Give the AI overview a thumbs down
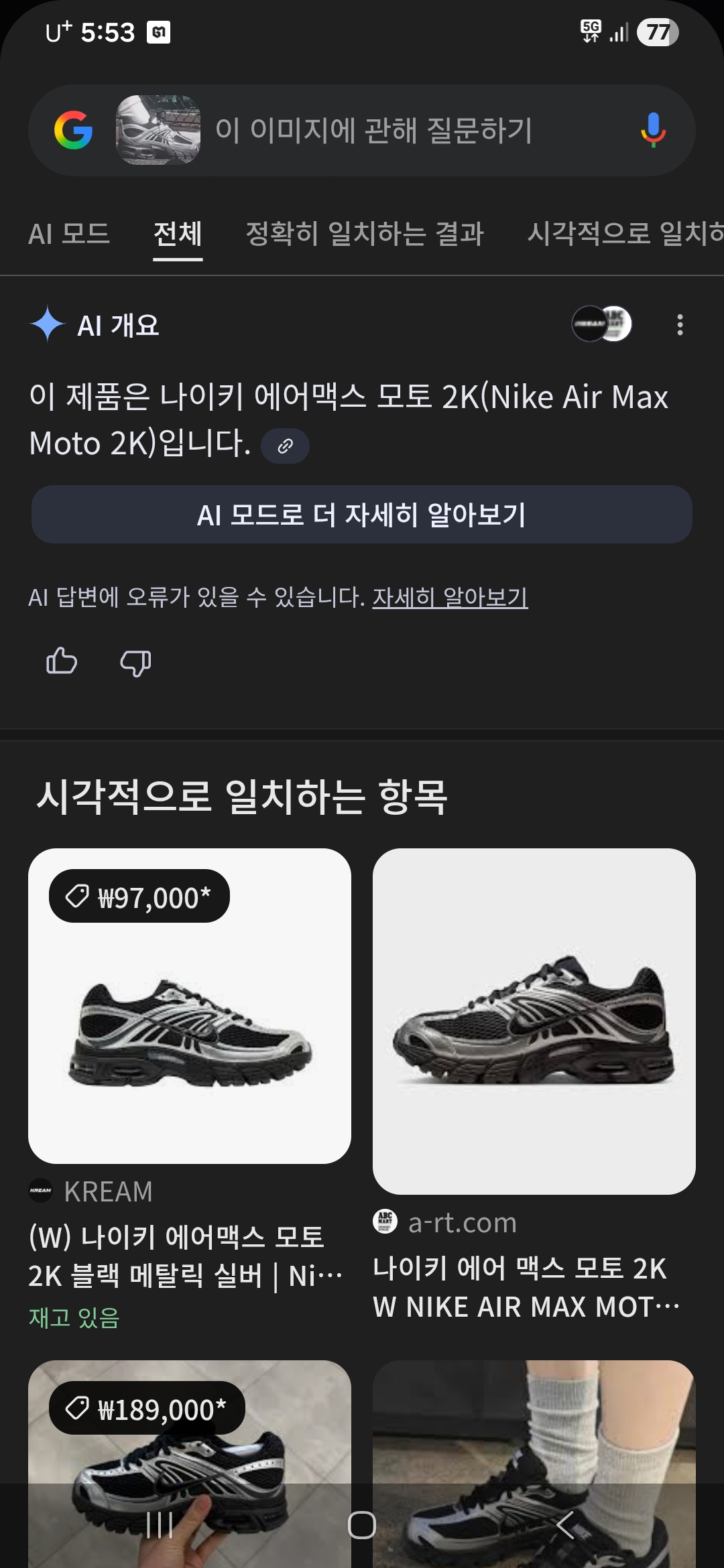 pyautogui.click(x=135, y=662)
